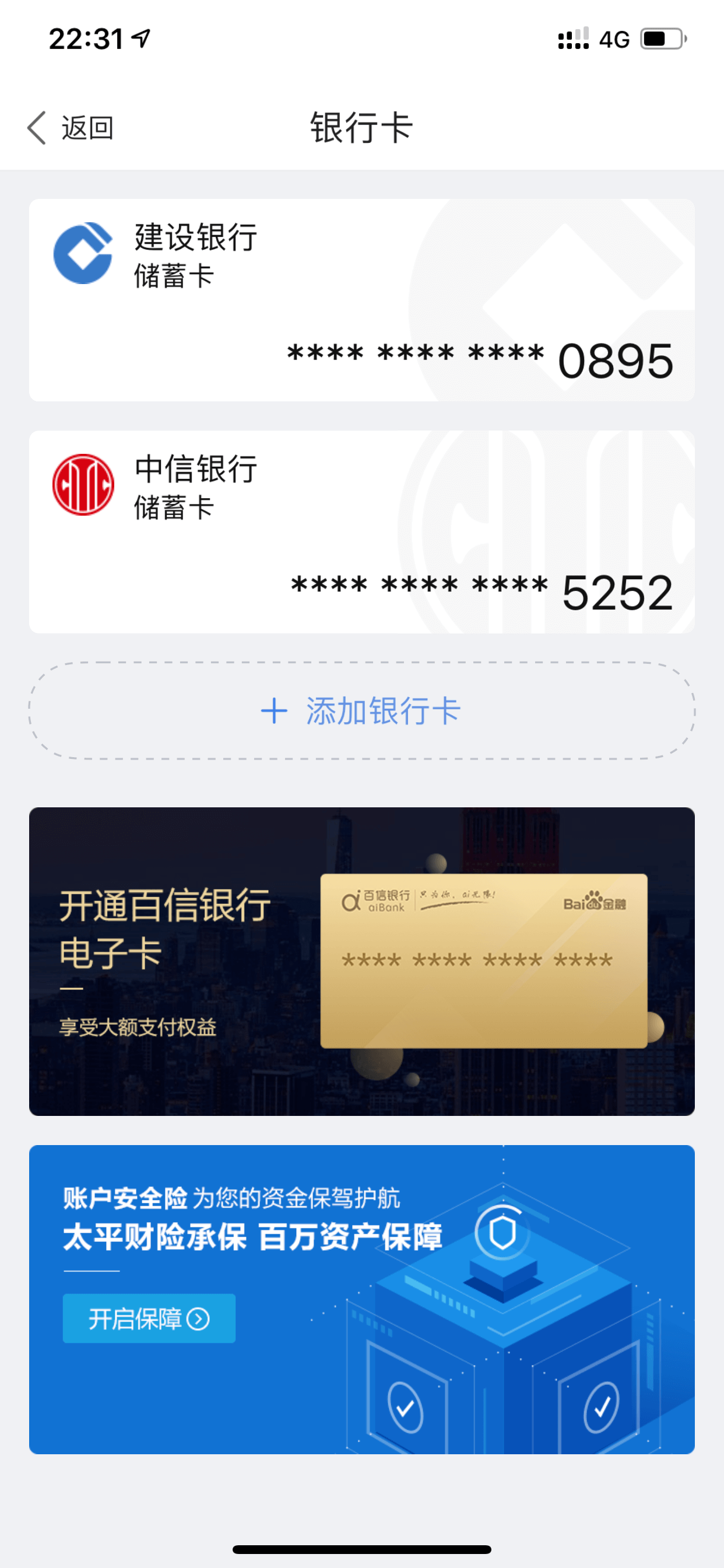Tap 添加银行卡 to add a bank card
The height and width of the screenshot is (1568, 724).
pos(362,710)
